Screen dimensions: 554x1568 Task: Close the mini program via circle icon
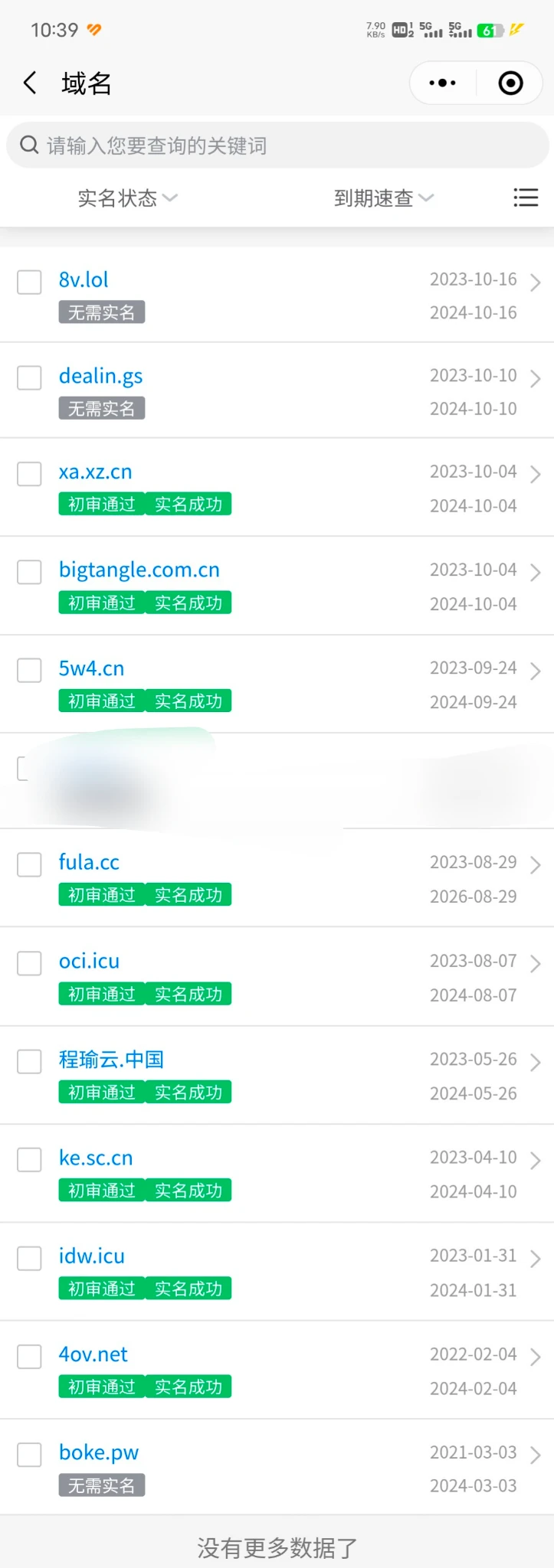510,83
